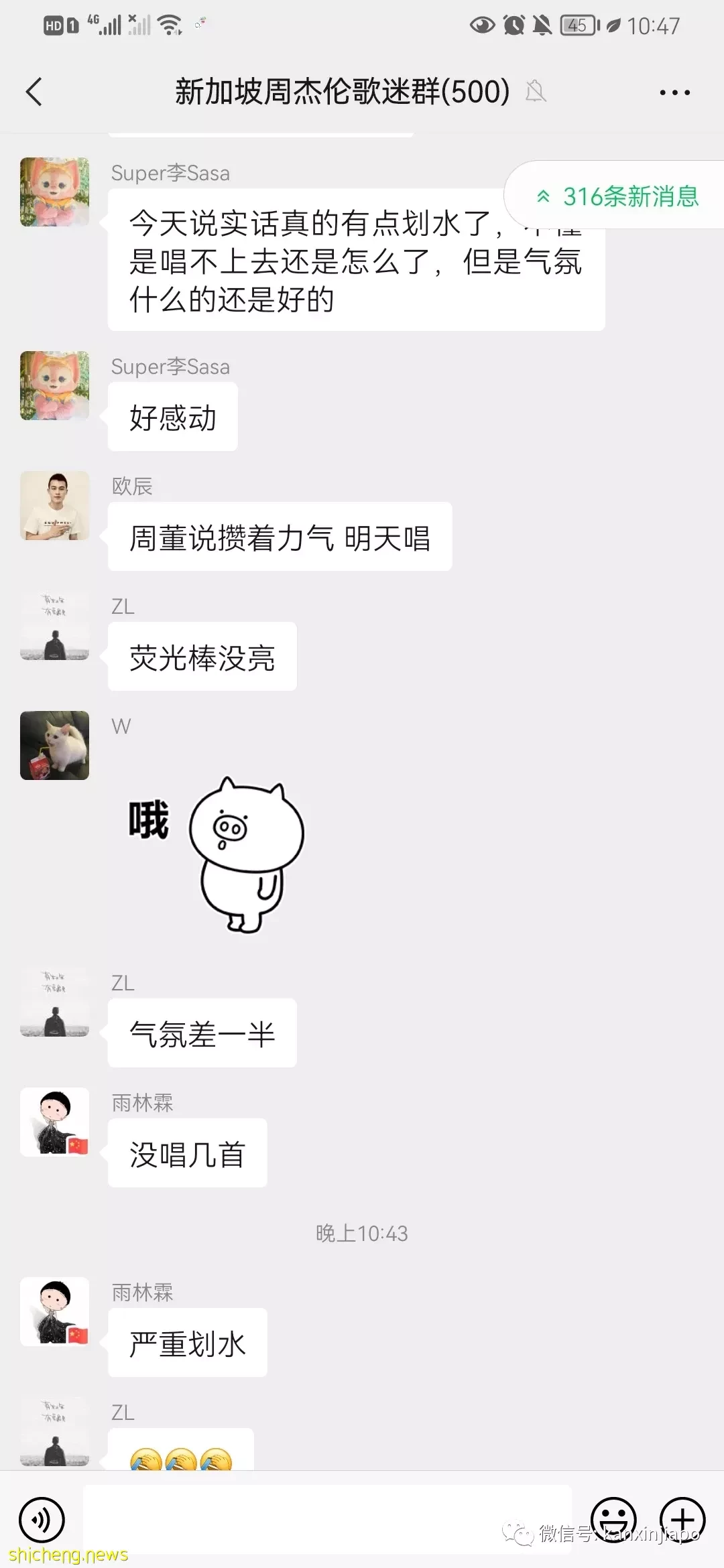Open ZL's avatar beside 荧光棒没亮

pos(55,625)
